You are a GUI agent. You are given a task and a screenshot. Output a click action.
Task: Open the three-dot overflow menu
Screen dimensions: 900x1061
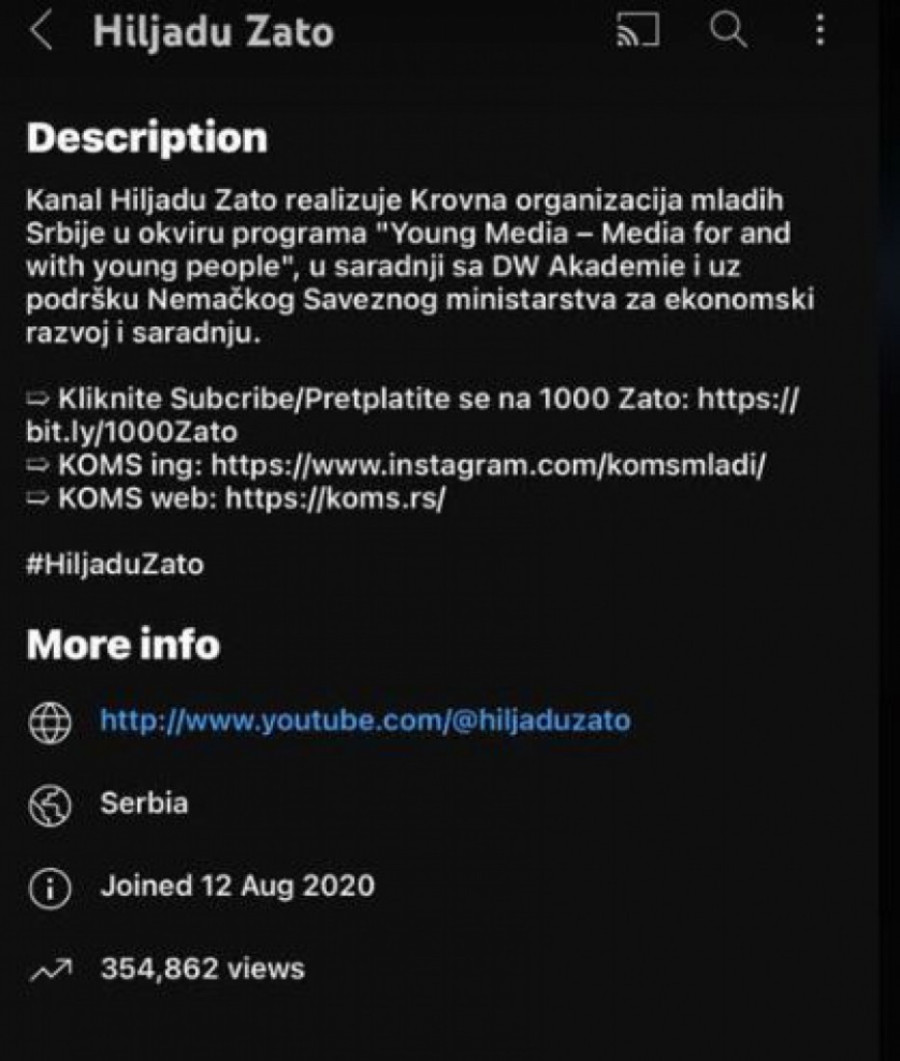click(x=820, y=31)
